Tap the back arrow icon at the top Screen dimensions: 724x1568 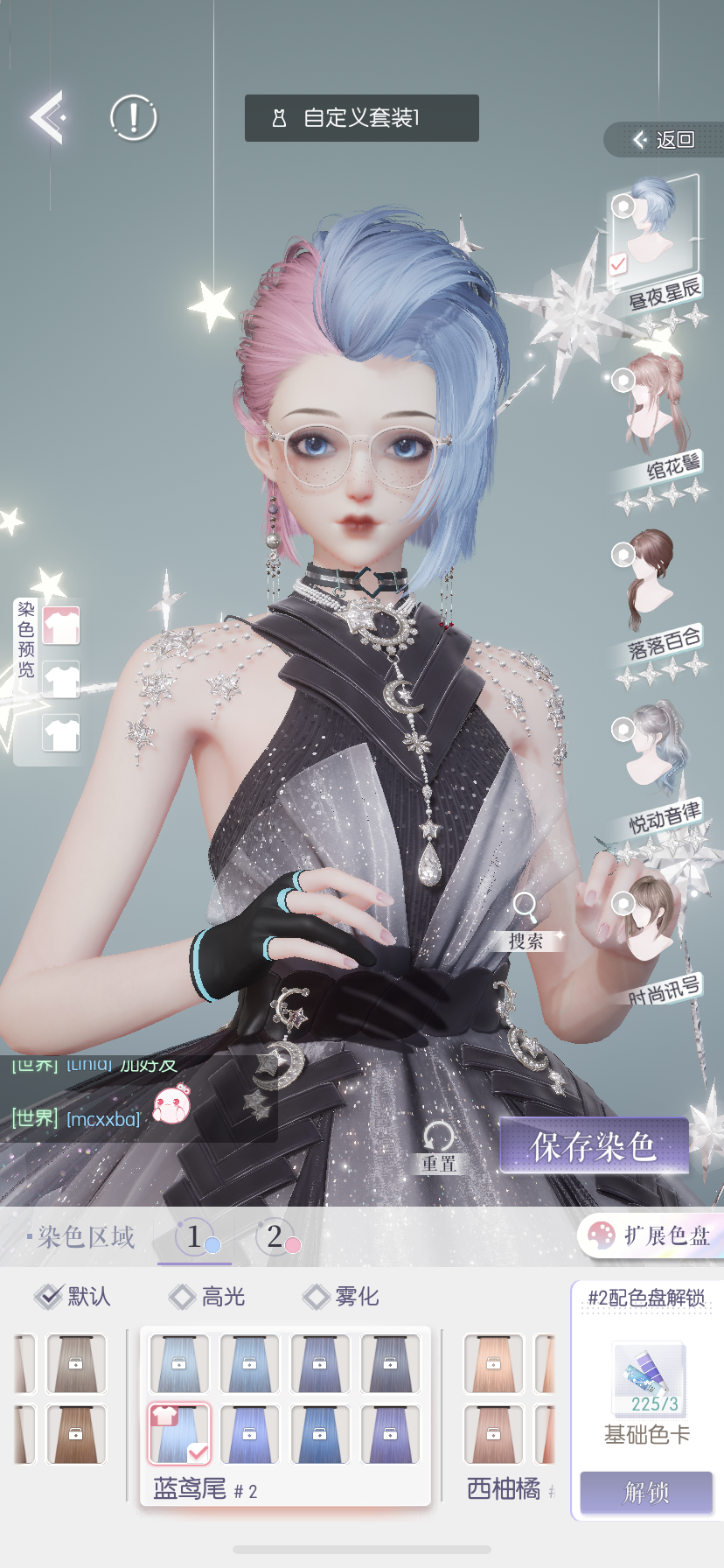click(47, 116)
